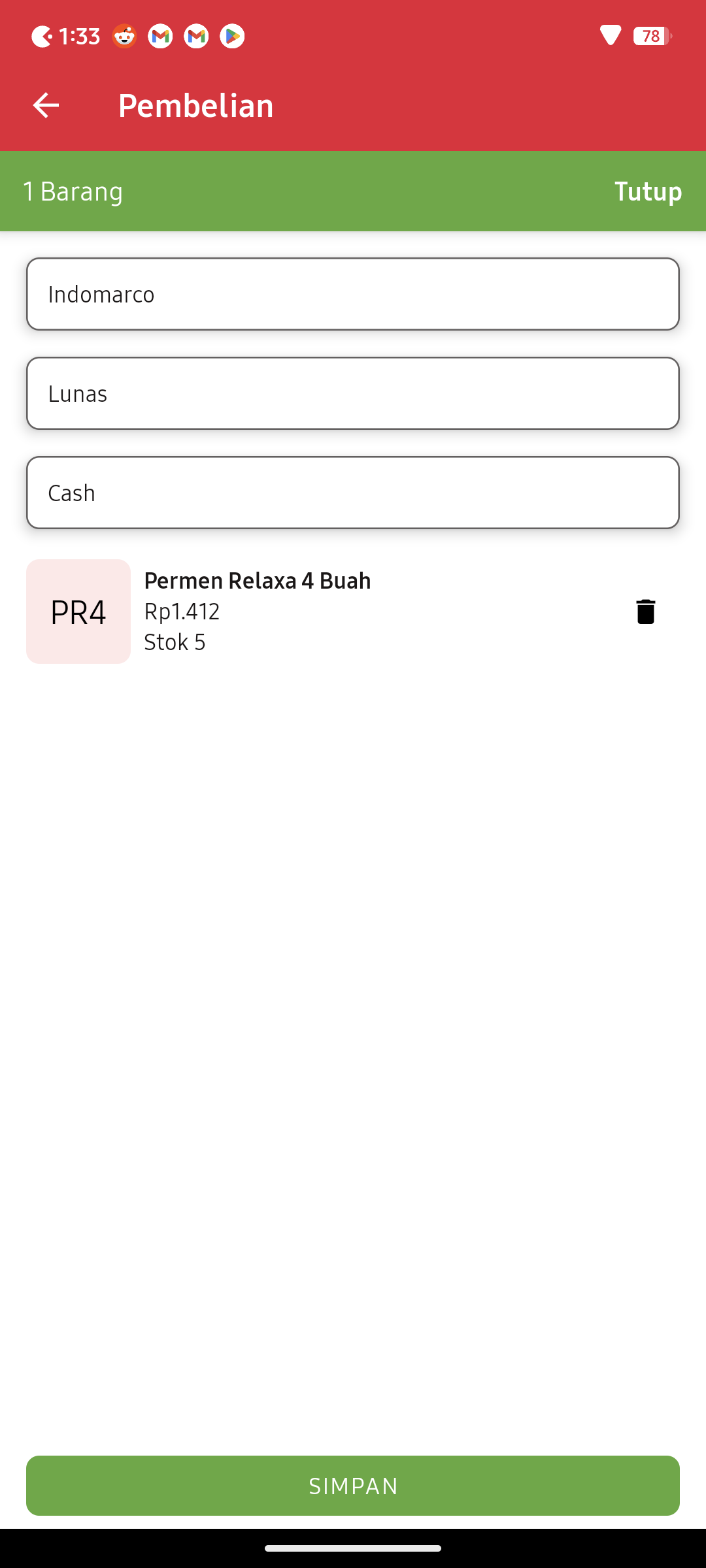706x1568 pixels.
Task: Open the Reddit icon in the status bar
Action: (123, 36)
